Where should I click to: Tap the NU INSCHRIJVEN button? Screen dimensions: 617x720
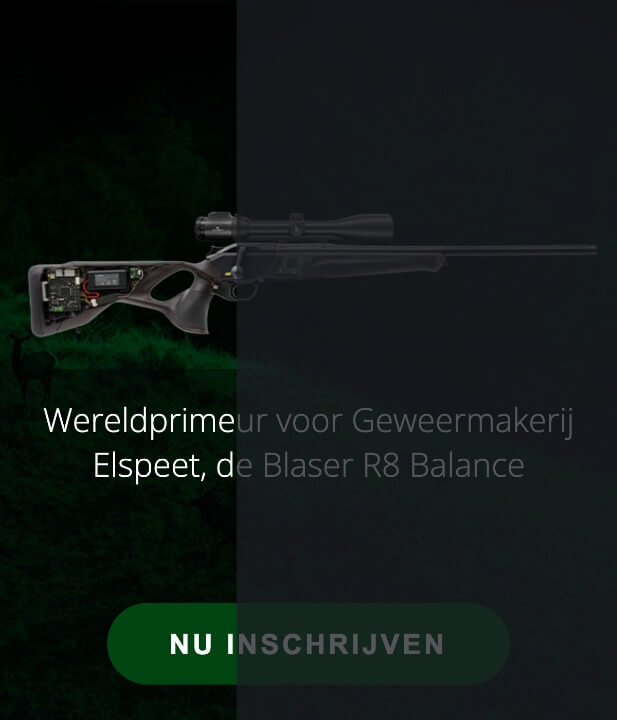tap(308, 643)
